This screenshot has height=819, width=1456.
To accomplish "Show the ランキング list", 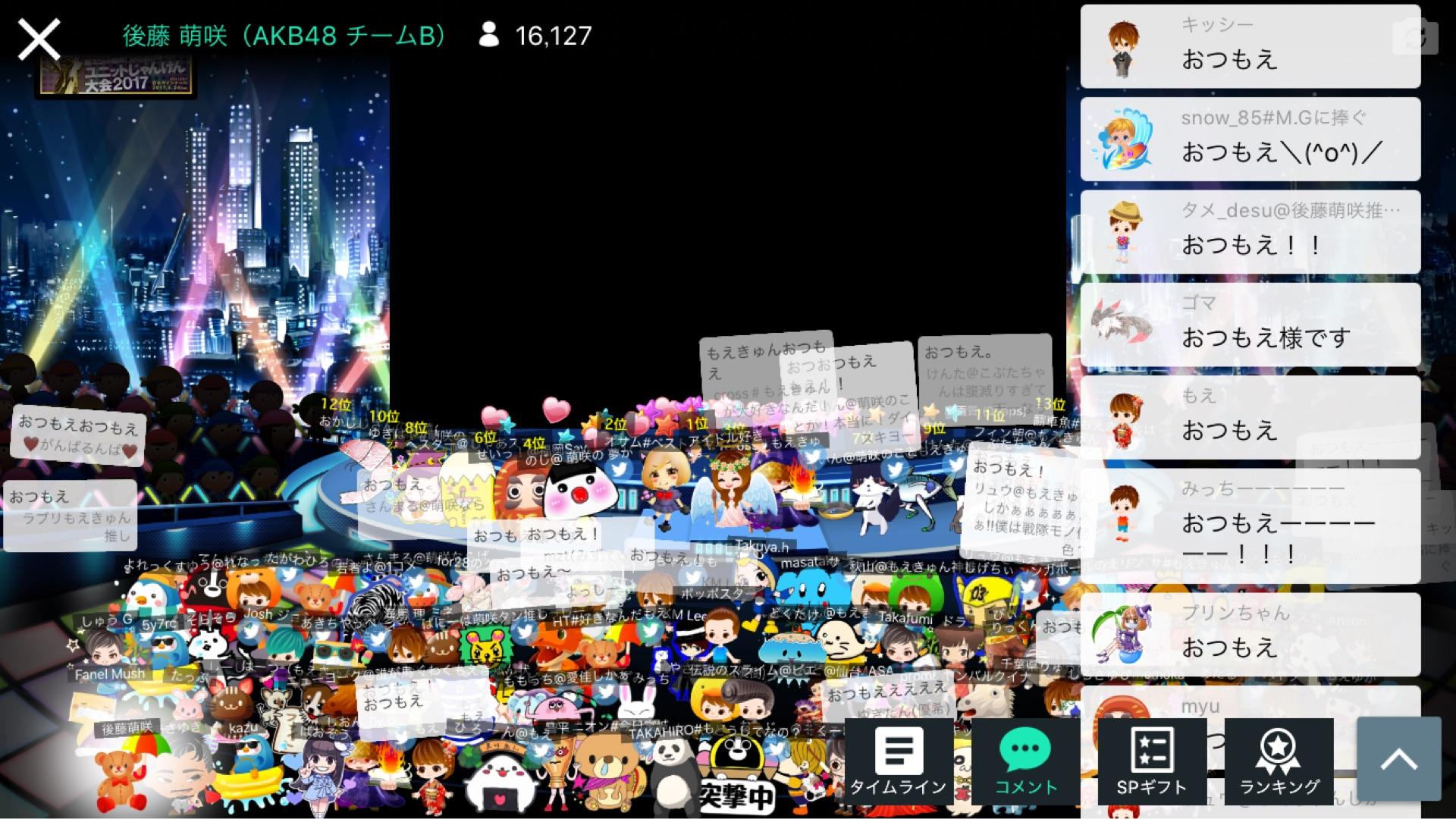I will pyautogui.click(x=1279, y=761).
